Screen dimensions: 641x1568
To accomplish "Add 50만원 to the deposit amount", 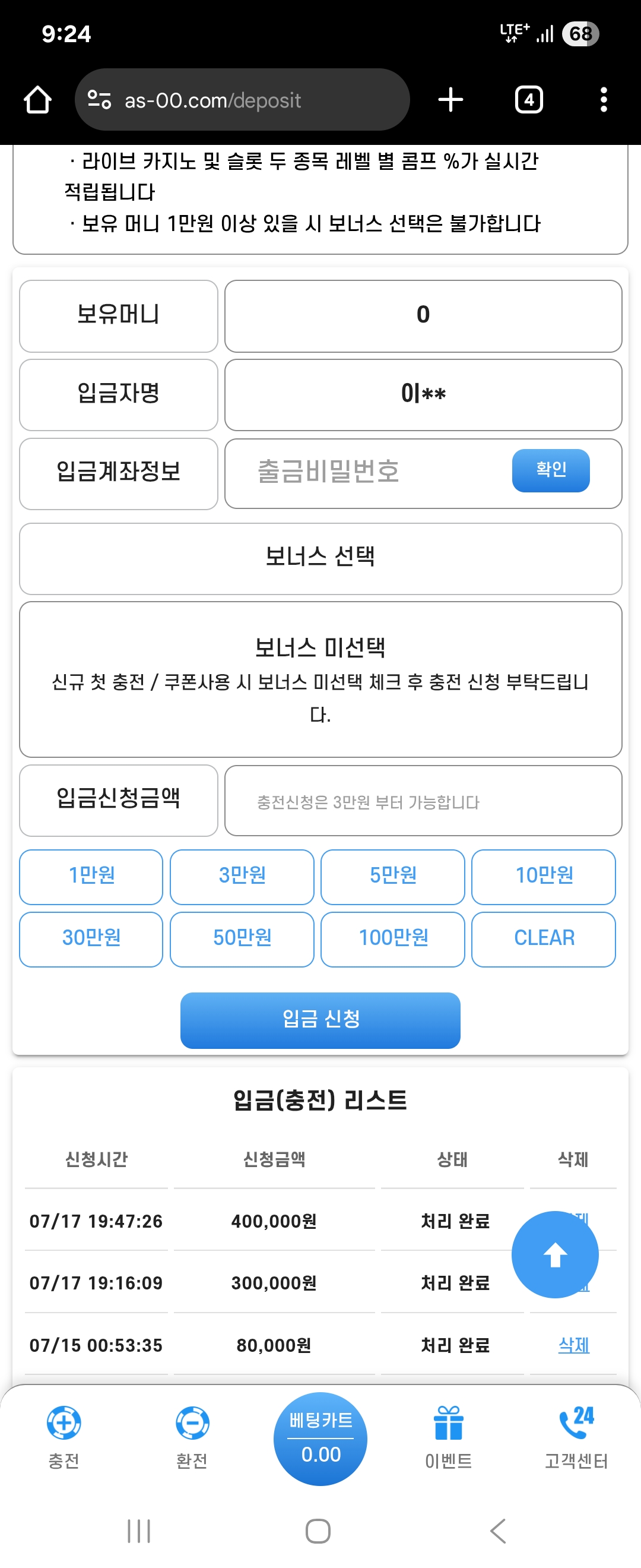I will (242, 938).
